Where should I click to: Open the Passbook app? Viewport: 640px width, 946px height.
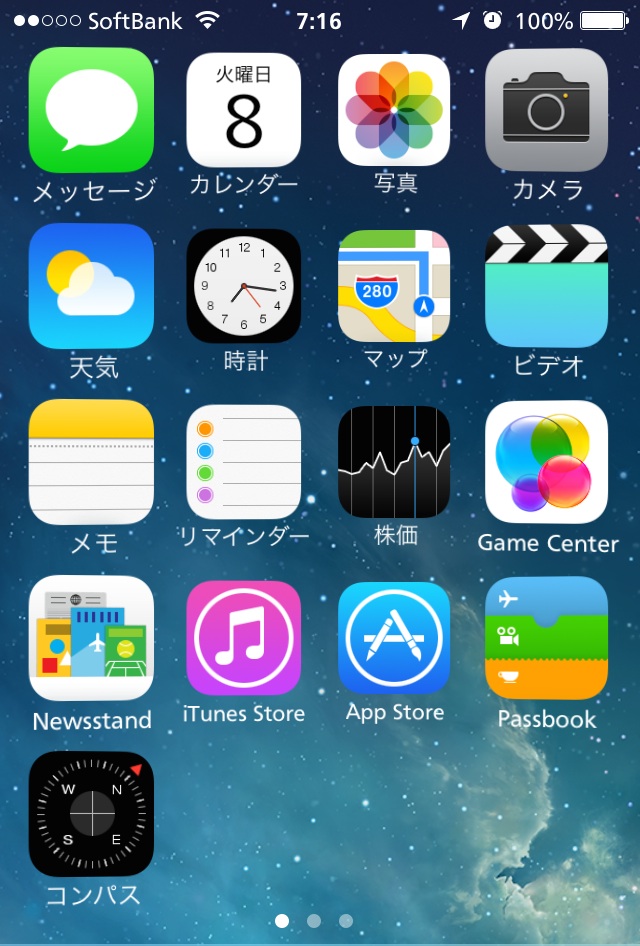(546, 638)
